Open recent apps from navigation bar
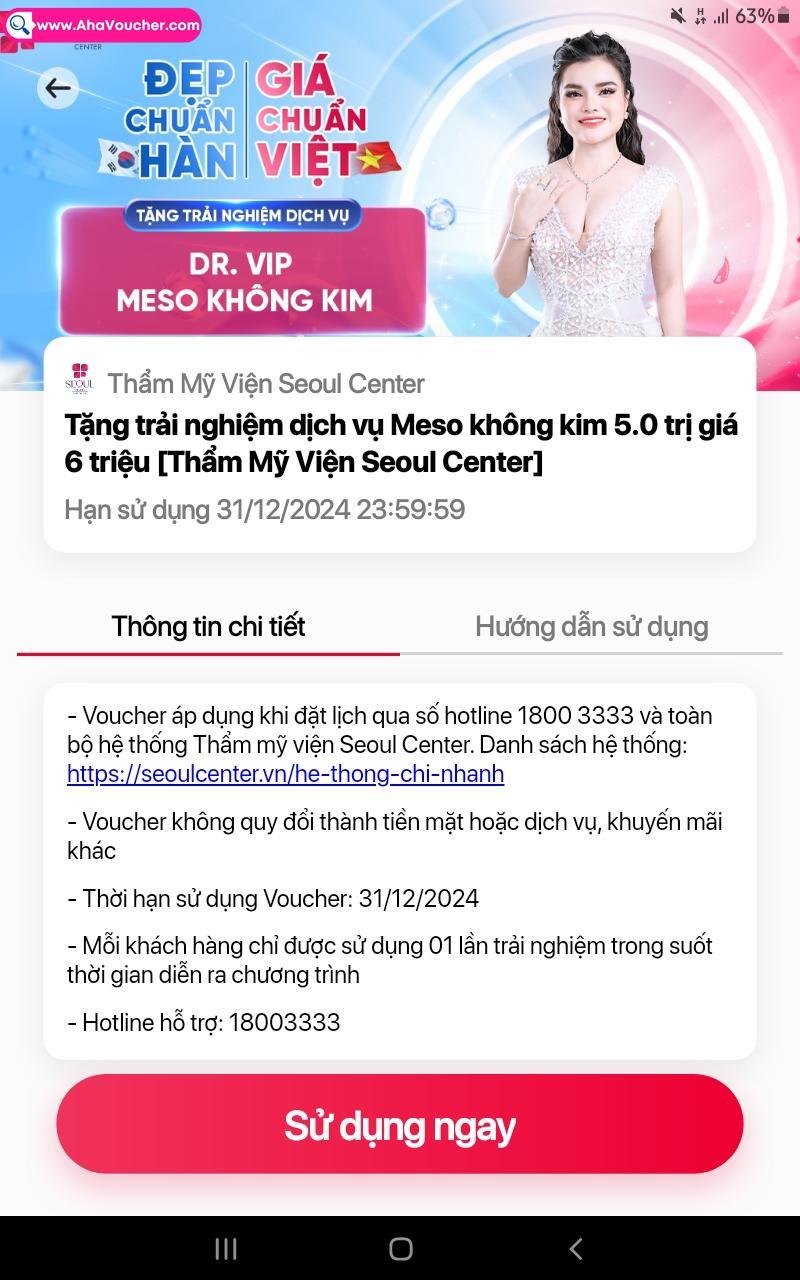The height and width of the screenshot is (1280, 800). [x=226, y=1248]
